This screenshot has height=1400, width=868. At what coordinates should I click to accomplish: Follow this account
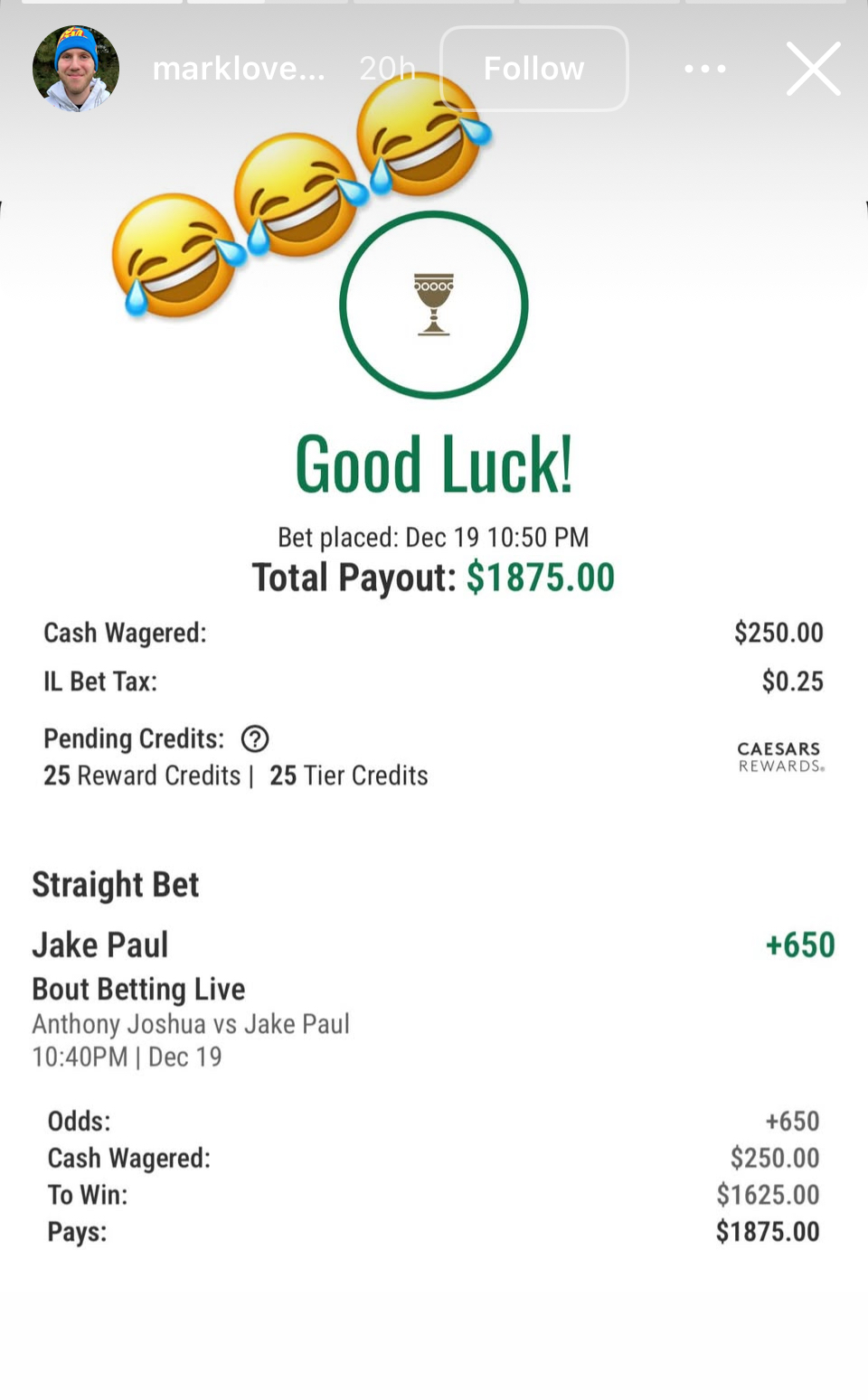[x=533, y=69]
